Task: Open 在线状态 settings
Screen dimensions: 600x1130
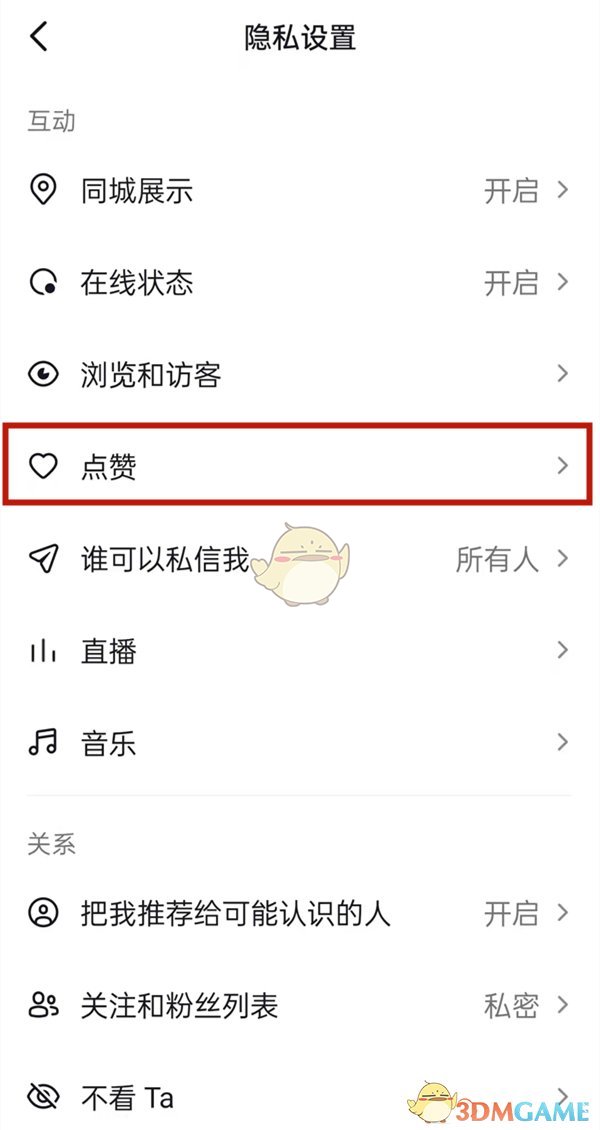Action: (x=300, y=283)
